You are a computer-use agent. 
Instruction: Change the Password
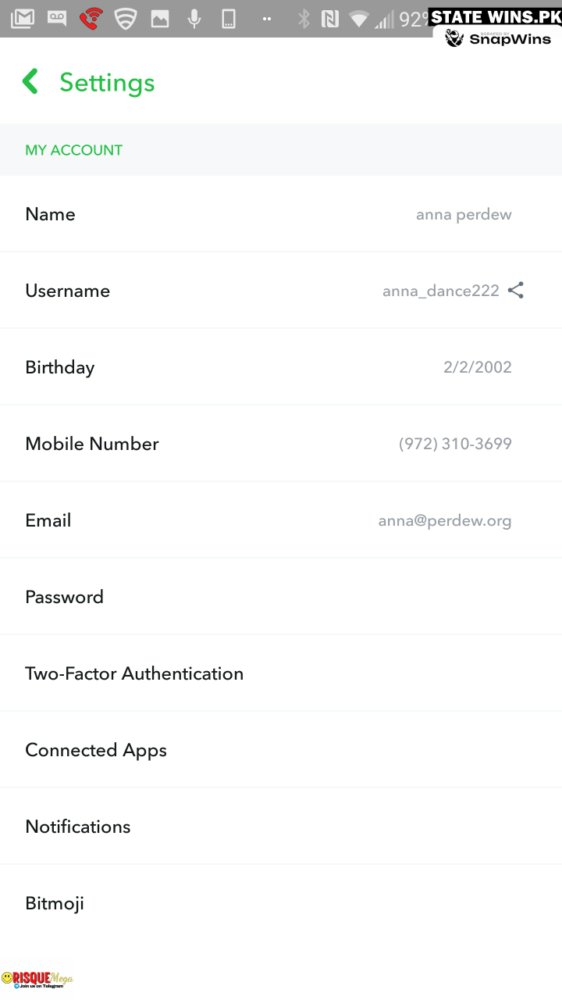click(x=281, y=596)
